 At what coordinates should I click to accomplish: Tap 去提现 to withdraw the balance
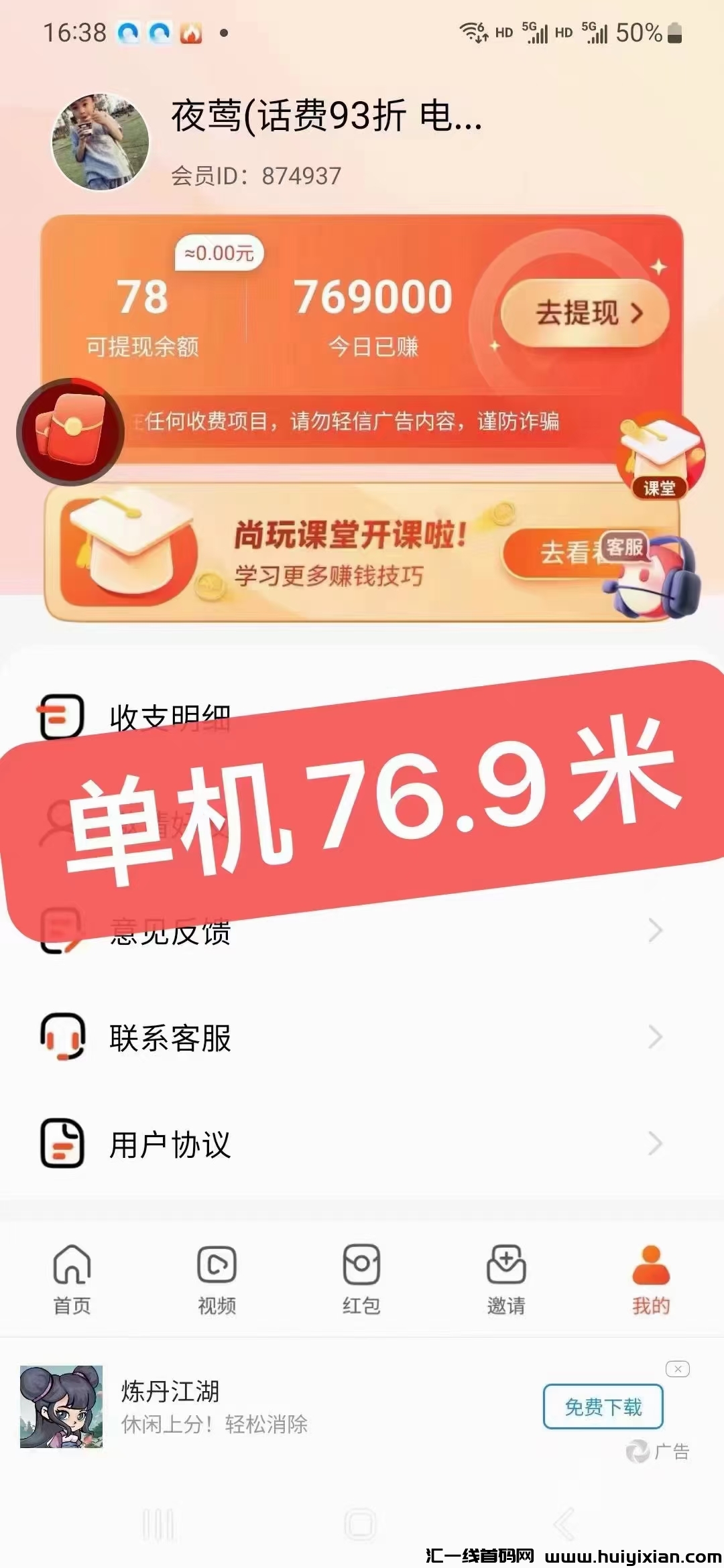(585, 313)
